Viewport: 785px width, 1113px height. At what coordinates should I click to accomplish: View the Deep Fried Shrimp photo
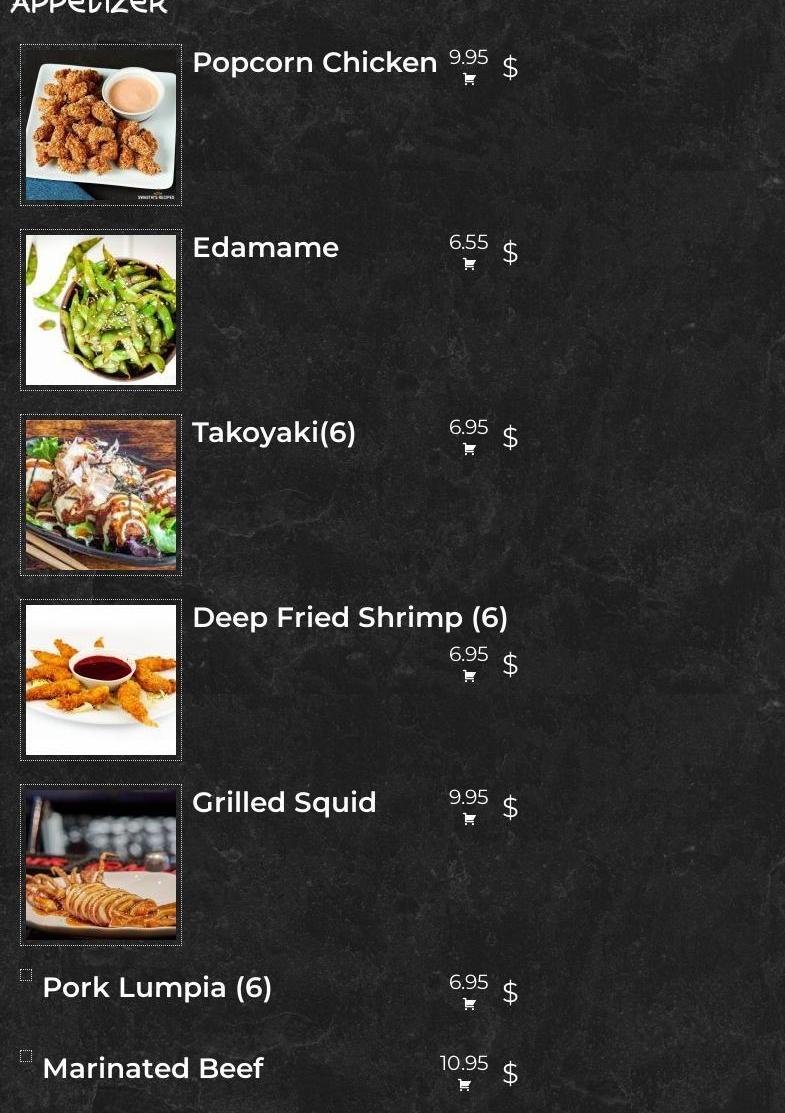click(x=101, y=680)
